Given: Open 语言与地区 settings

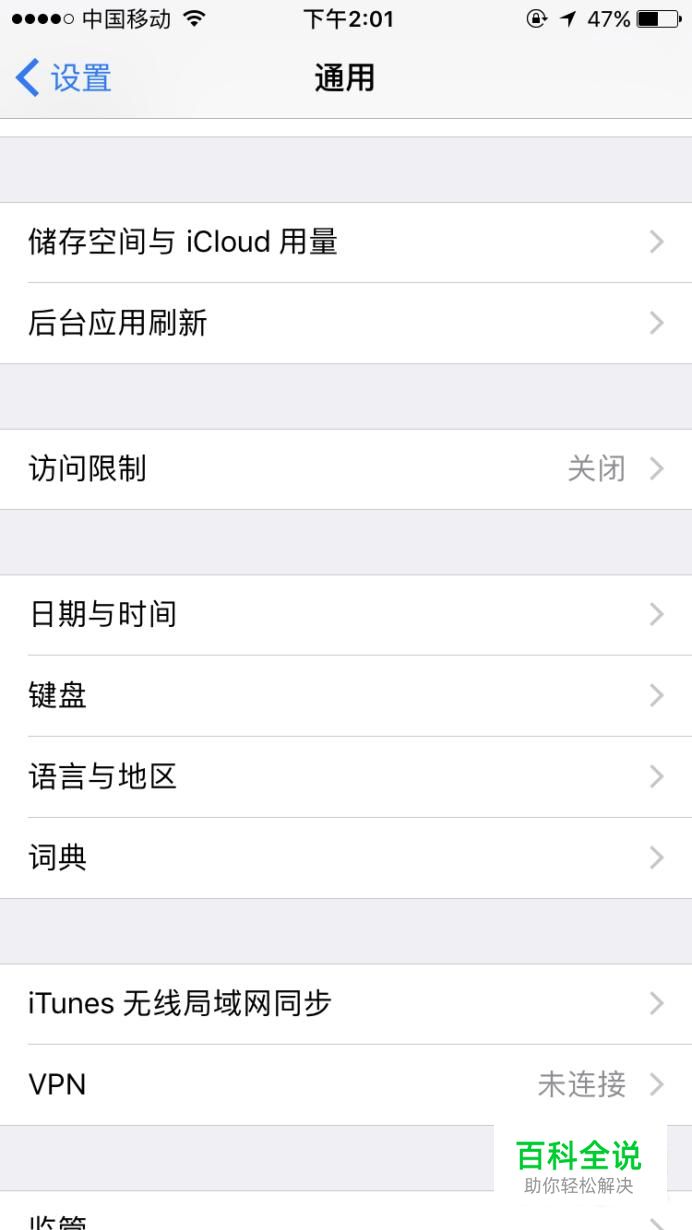Looking at the screenshot, I should point(346,777).
